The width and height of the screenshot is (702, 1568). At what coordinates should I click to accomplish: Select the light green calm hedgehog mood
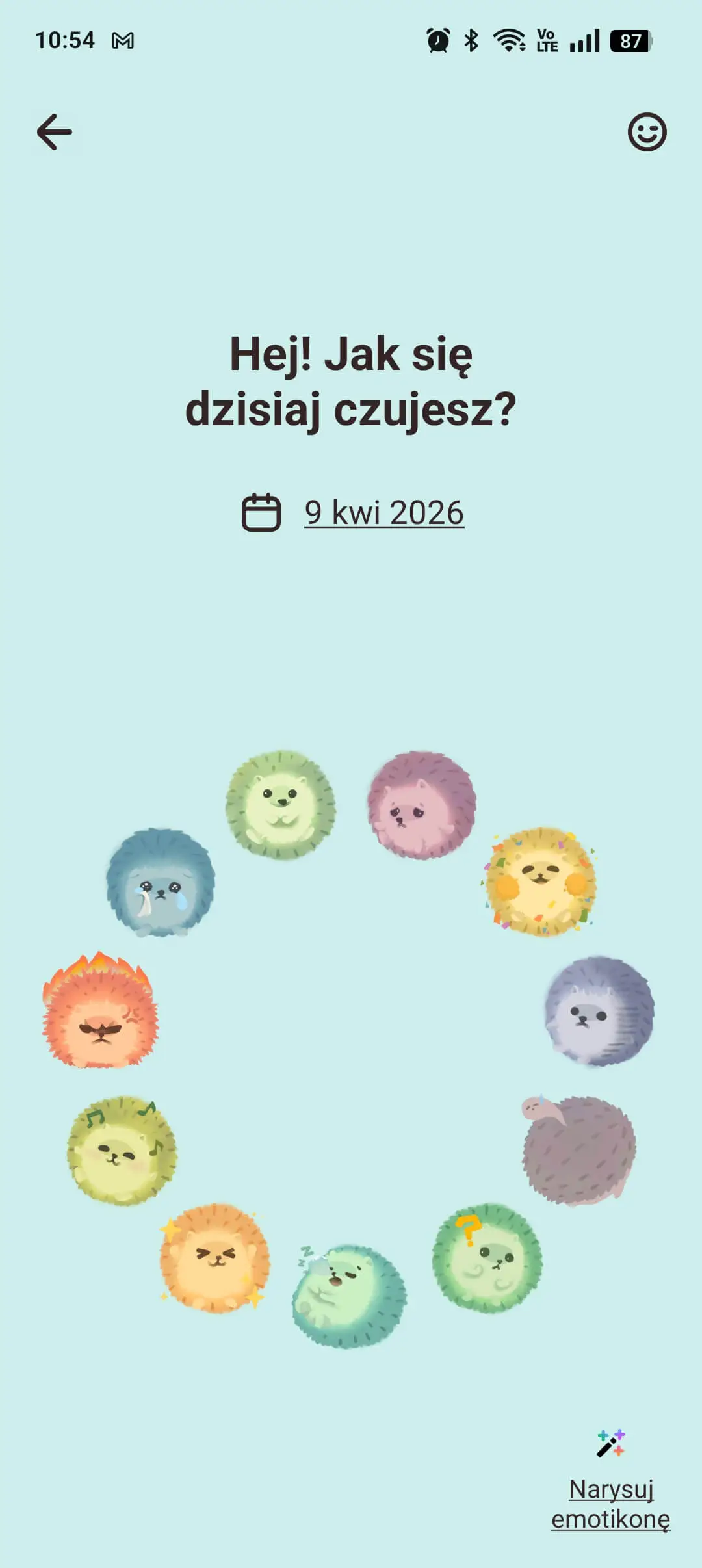tap(281, 805)
